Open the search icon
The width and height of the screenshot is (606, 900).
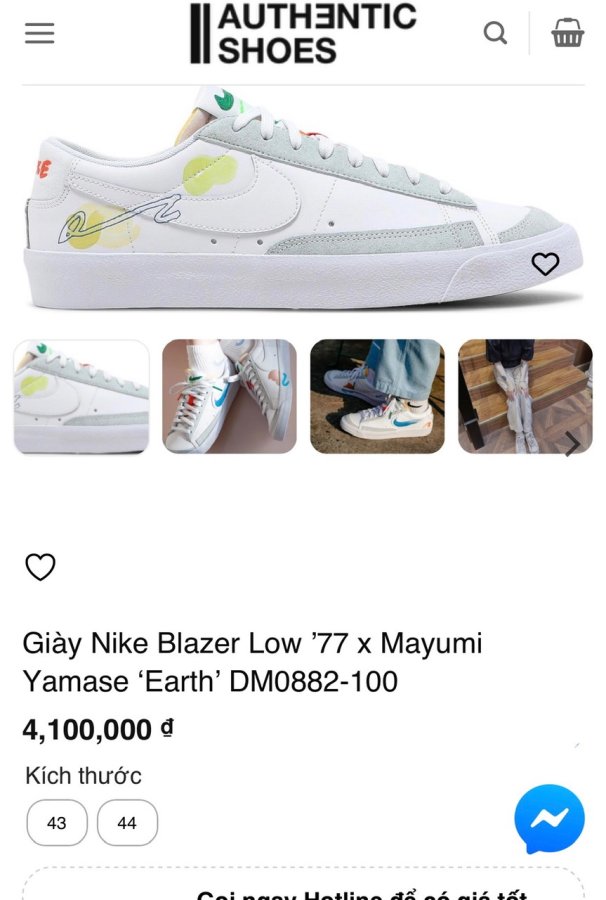(495, 33)
